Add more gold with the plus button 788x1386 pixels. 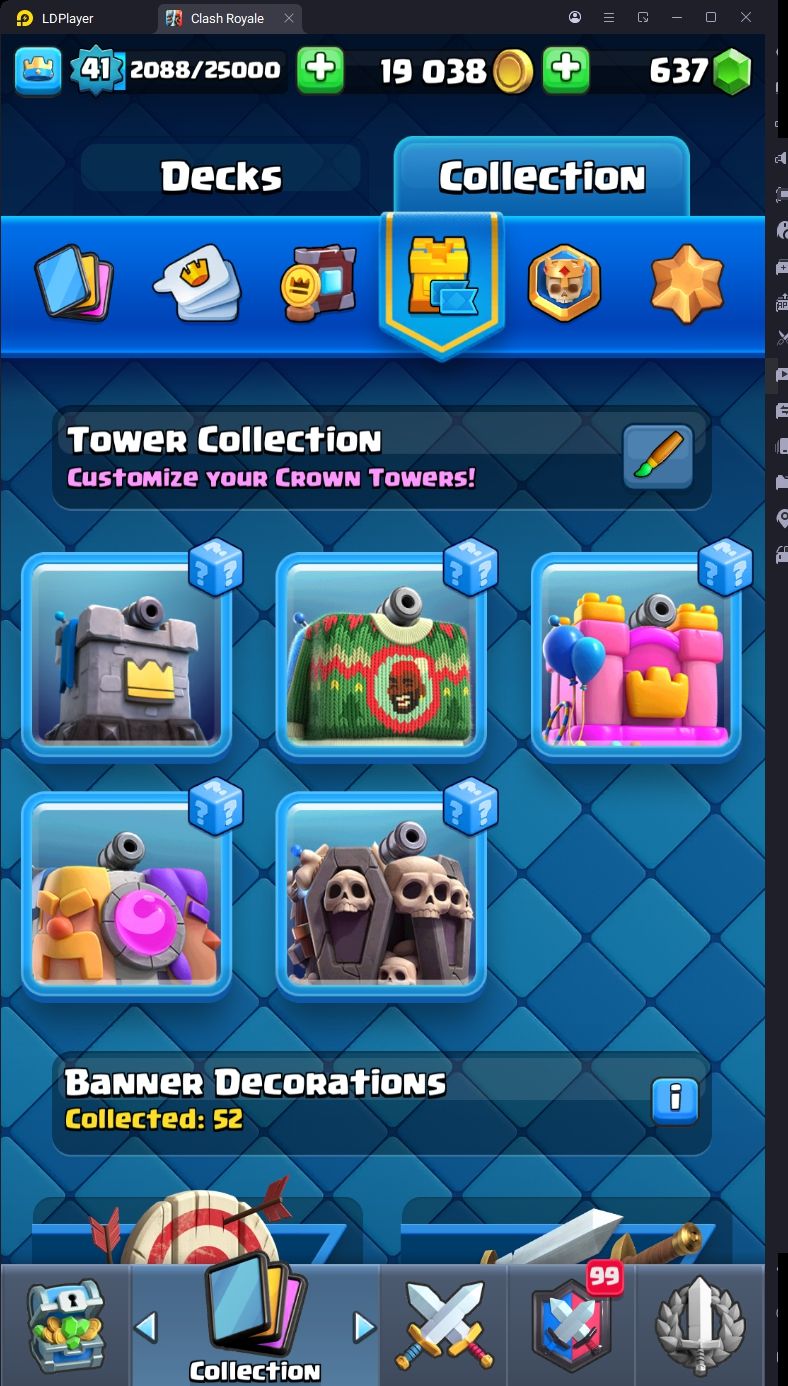click(565, 69)
